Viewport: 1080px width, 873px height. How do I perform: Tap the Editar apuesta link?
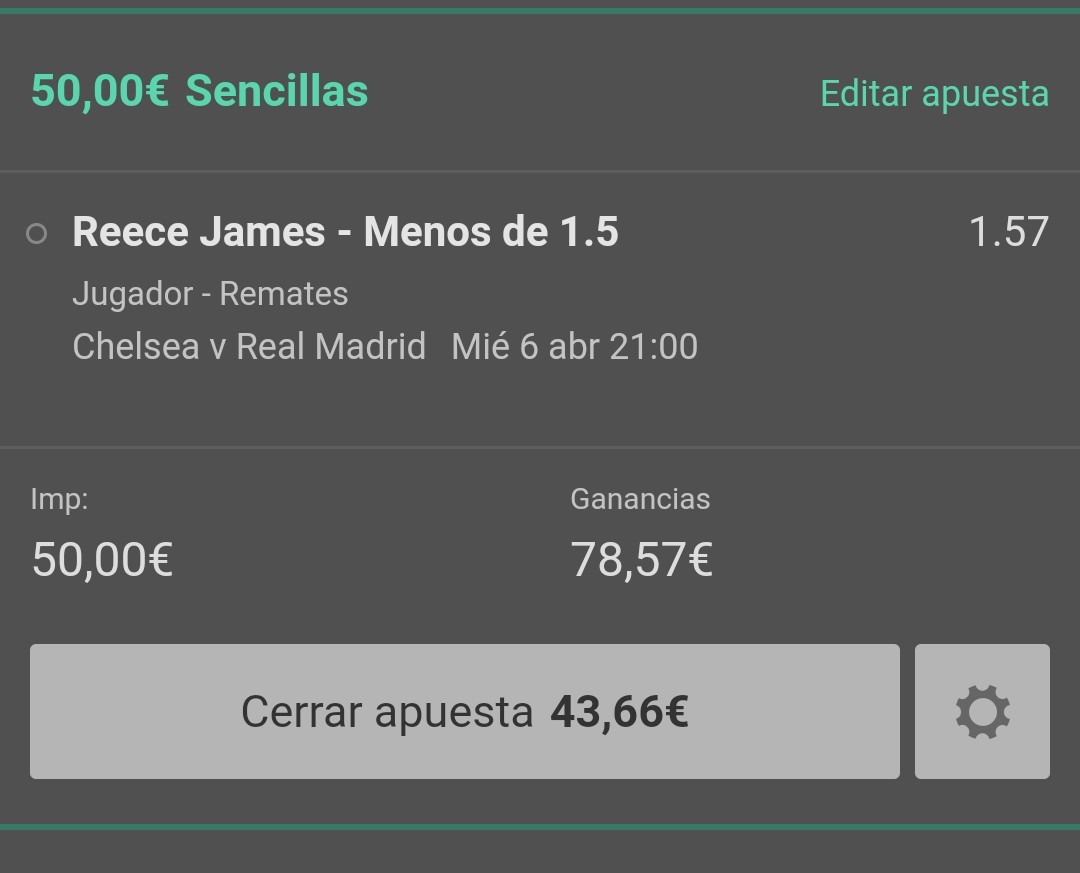coord(934,94)
